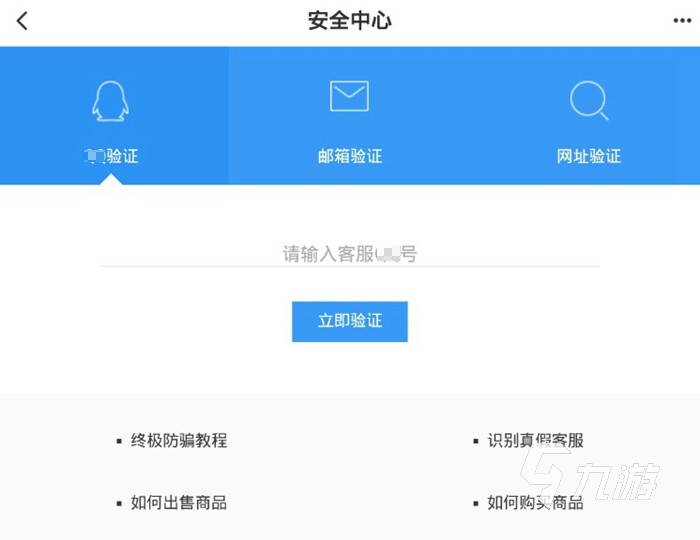Select the penguin icon verification tab
The height and width of the screenshot is (540, 700).
point(111,117)
